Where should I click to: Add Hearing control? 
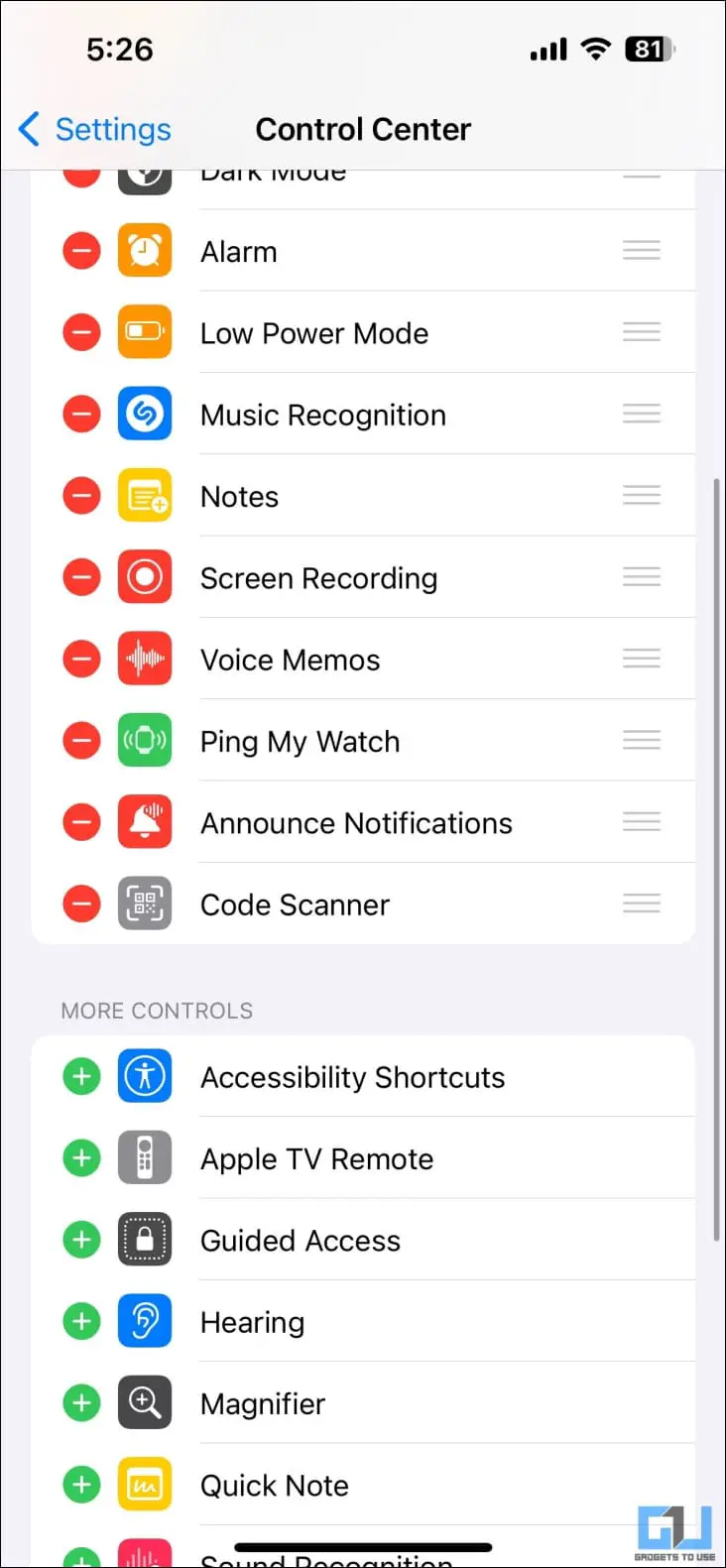coord(81,1321)
